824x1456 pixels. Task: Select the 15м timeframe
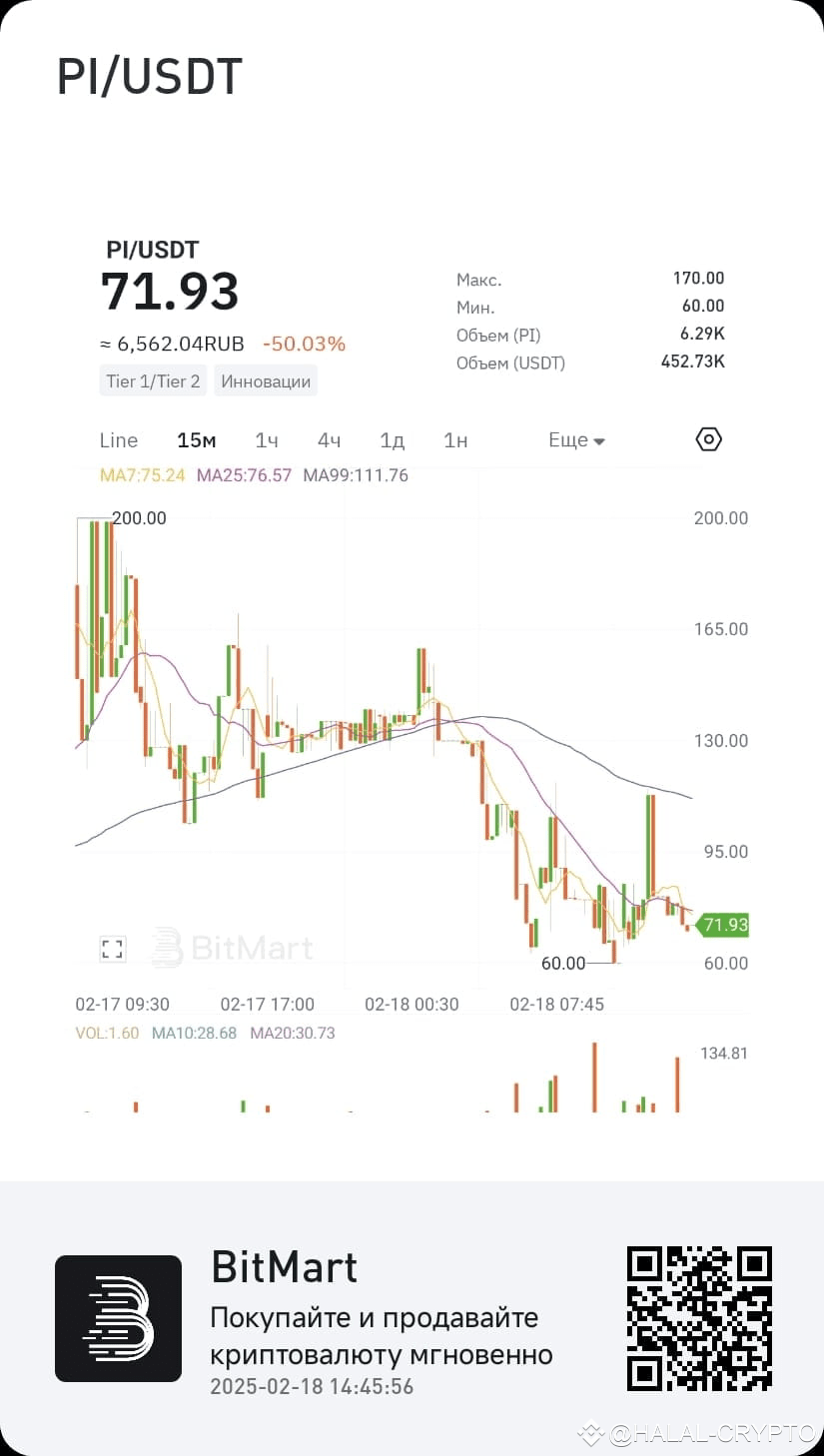(x=197, y=439)
